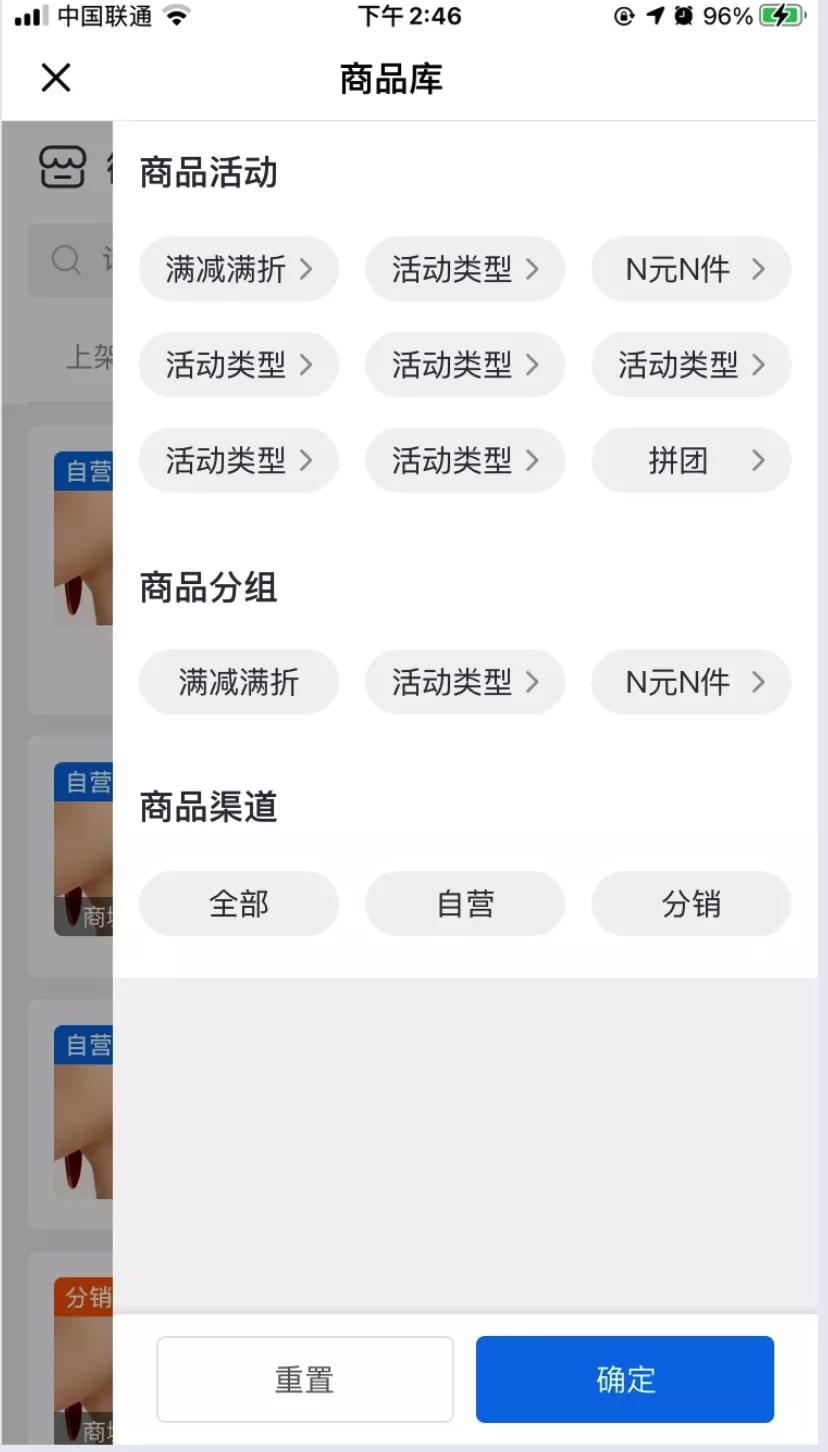Image resolution: width=828 pixels, height=1452 pixels.
Task: Click the search magnifier icon
Action: click(x=66, y=261)
